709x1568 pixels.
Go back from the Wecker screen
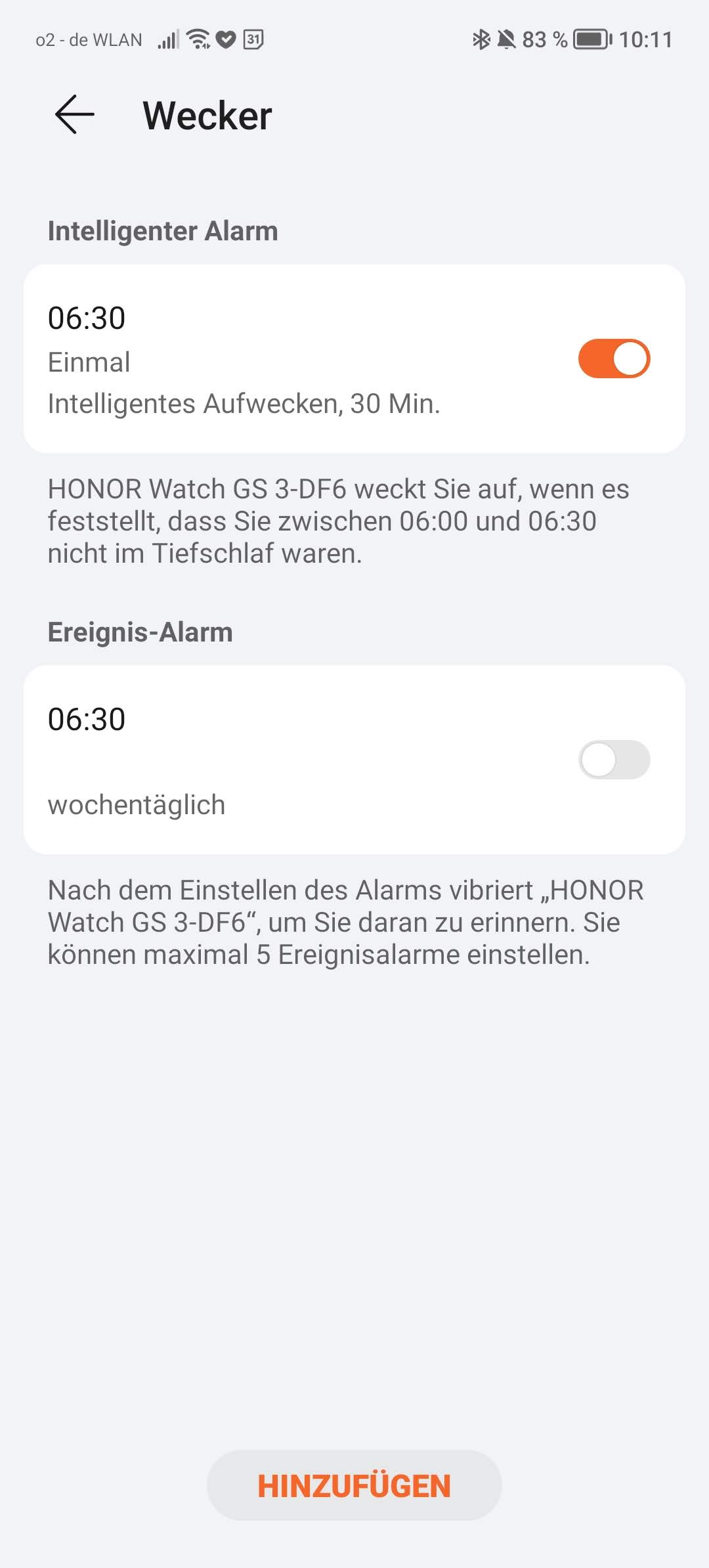[75, 115]
